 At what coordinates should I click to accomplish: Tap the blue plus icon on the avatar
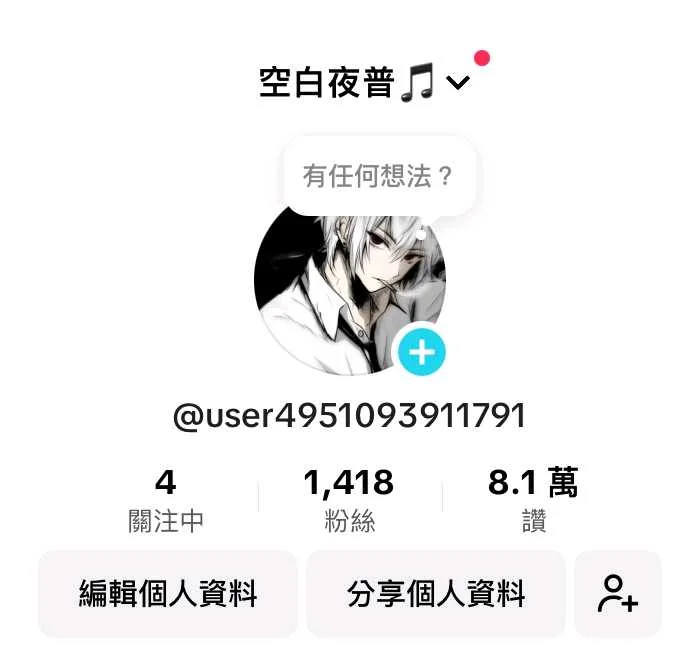[x=421, y=351]
